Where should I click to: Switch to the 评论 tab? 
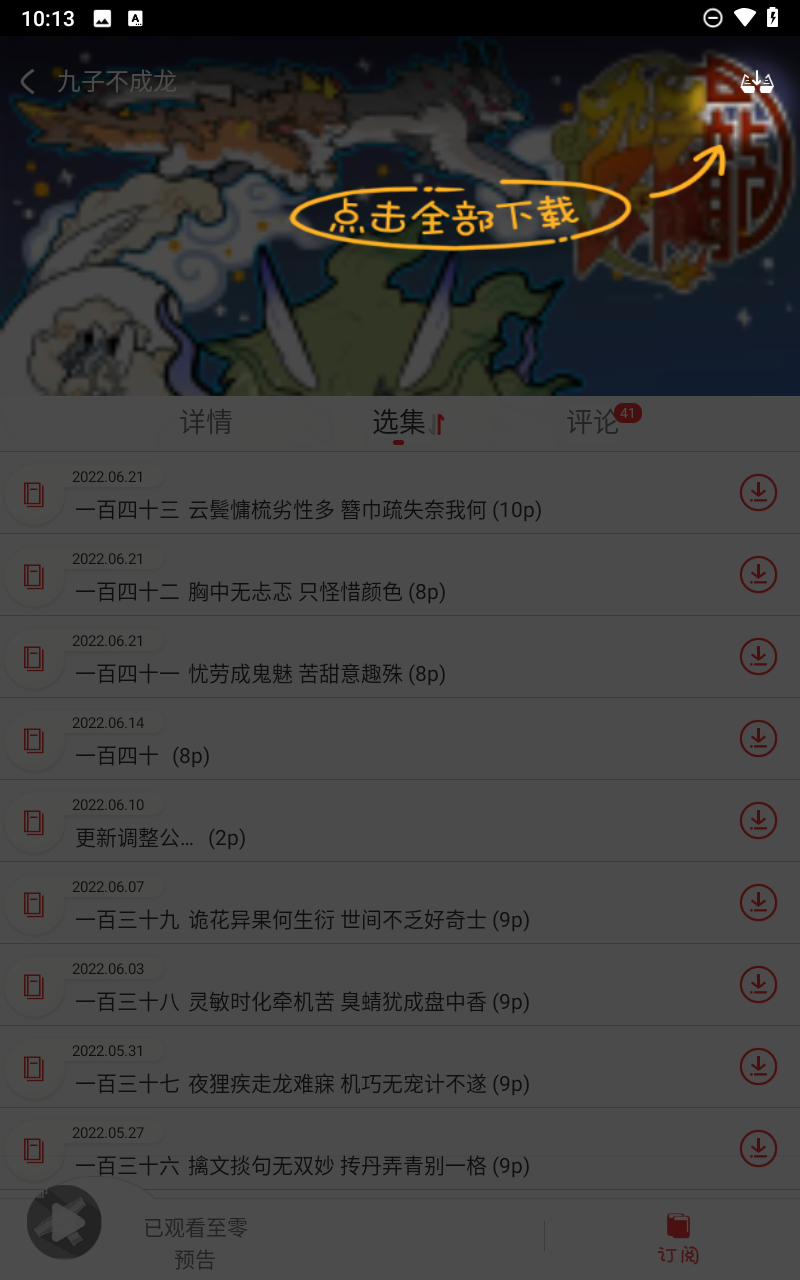593,422
